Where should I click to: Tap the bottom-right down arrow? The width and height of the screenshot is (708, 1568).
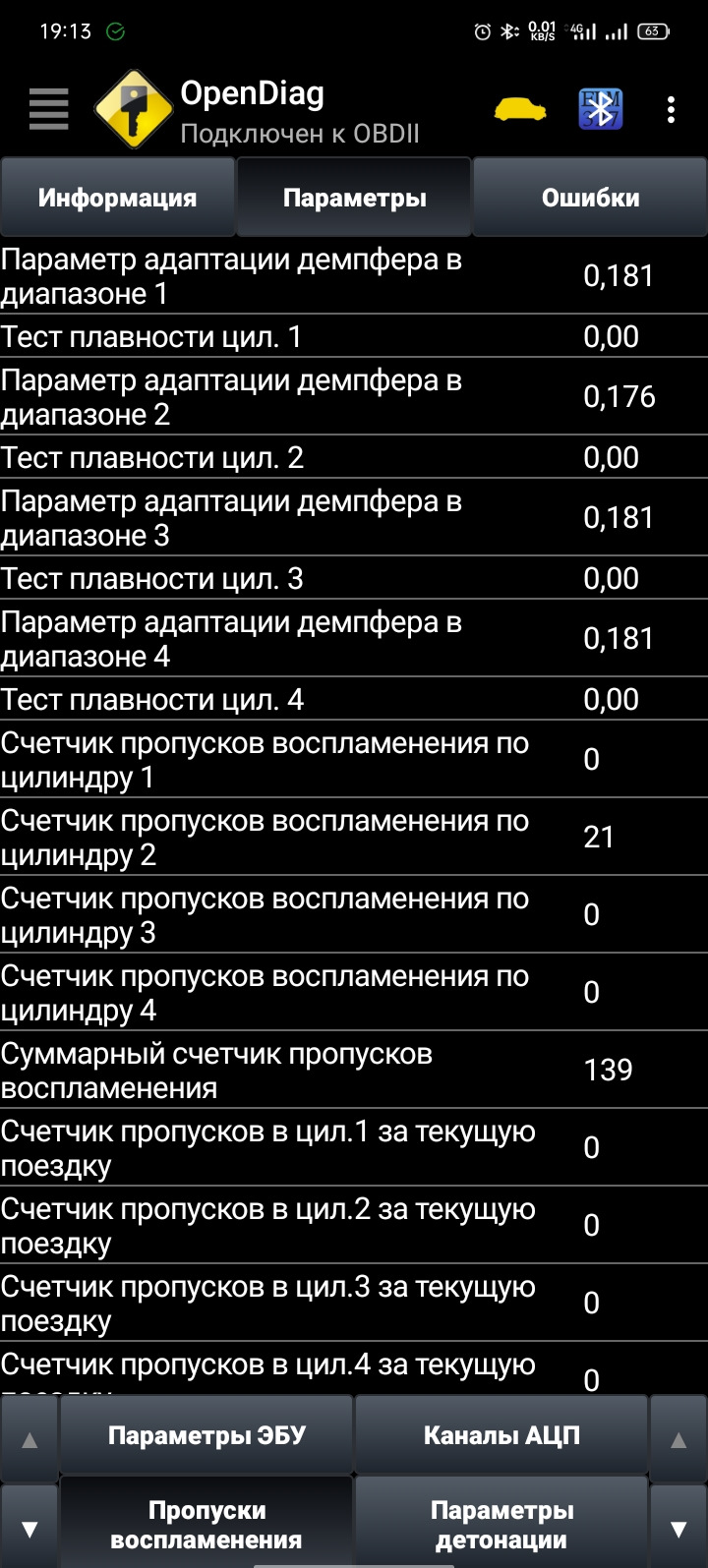pos(678,1529)
